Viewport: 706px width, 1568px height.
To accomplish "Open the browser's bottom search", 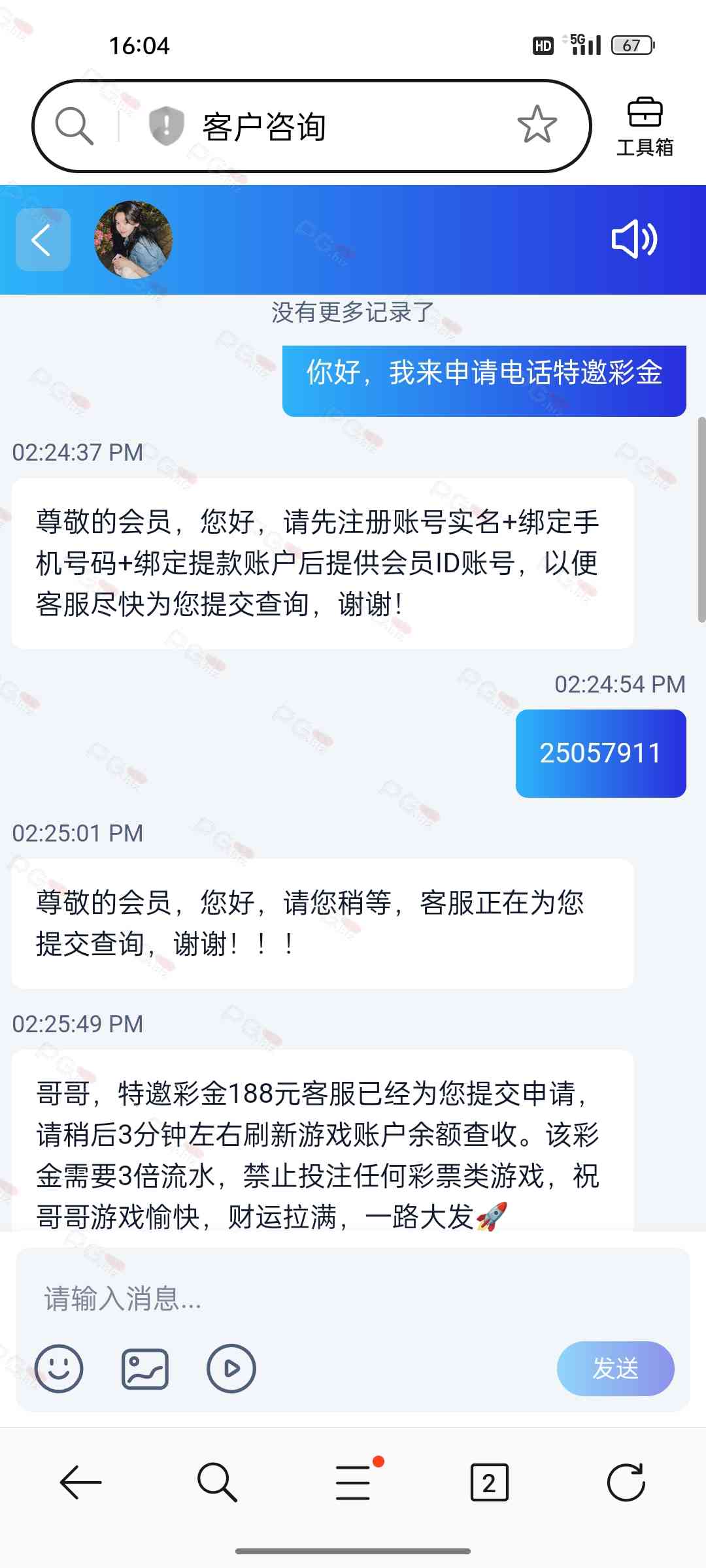I will [217, 1483].
